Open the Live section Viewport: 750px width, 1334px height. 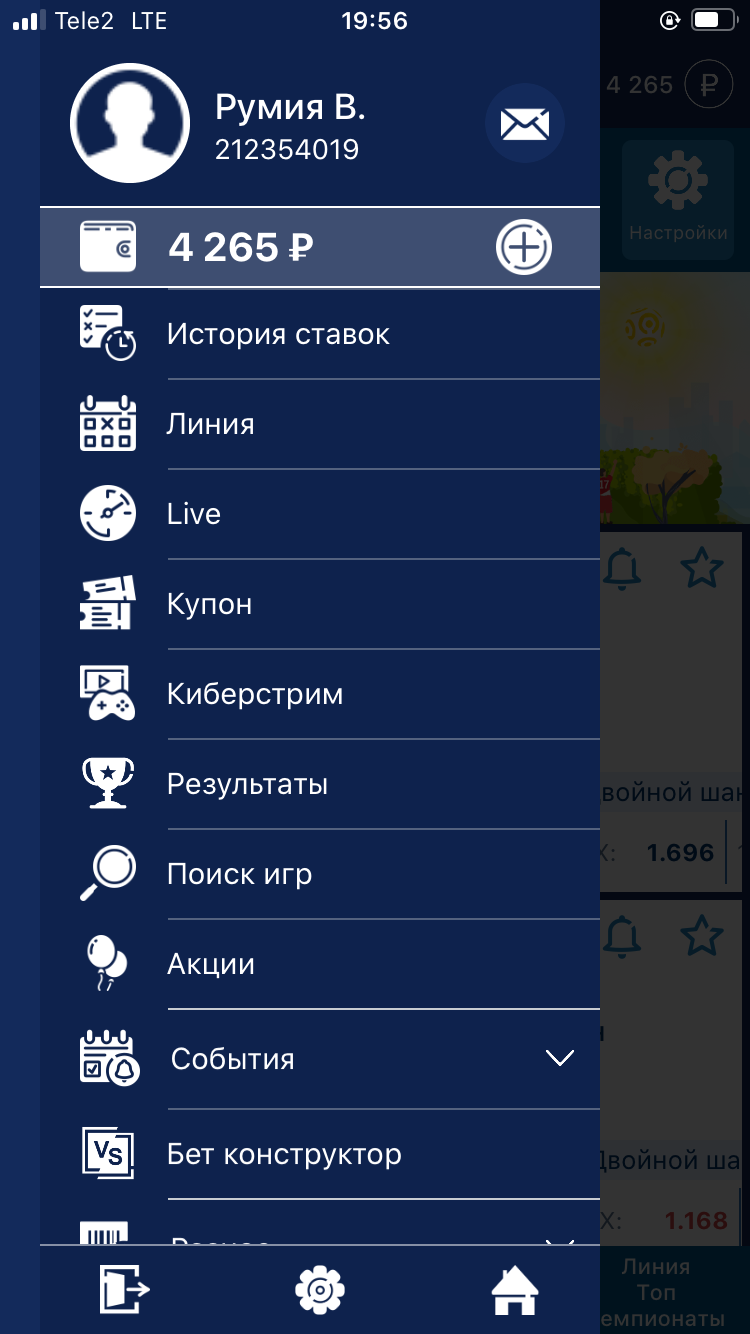click(x=194, y=514)
